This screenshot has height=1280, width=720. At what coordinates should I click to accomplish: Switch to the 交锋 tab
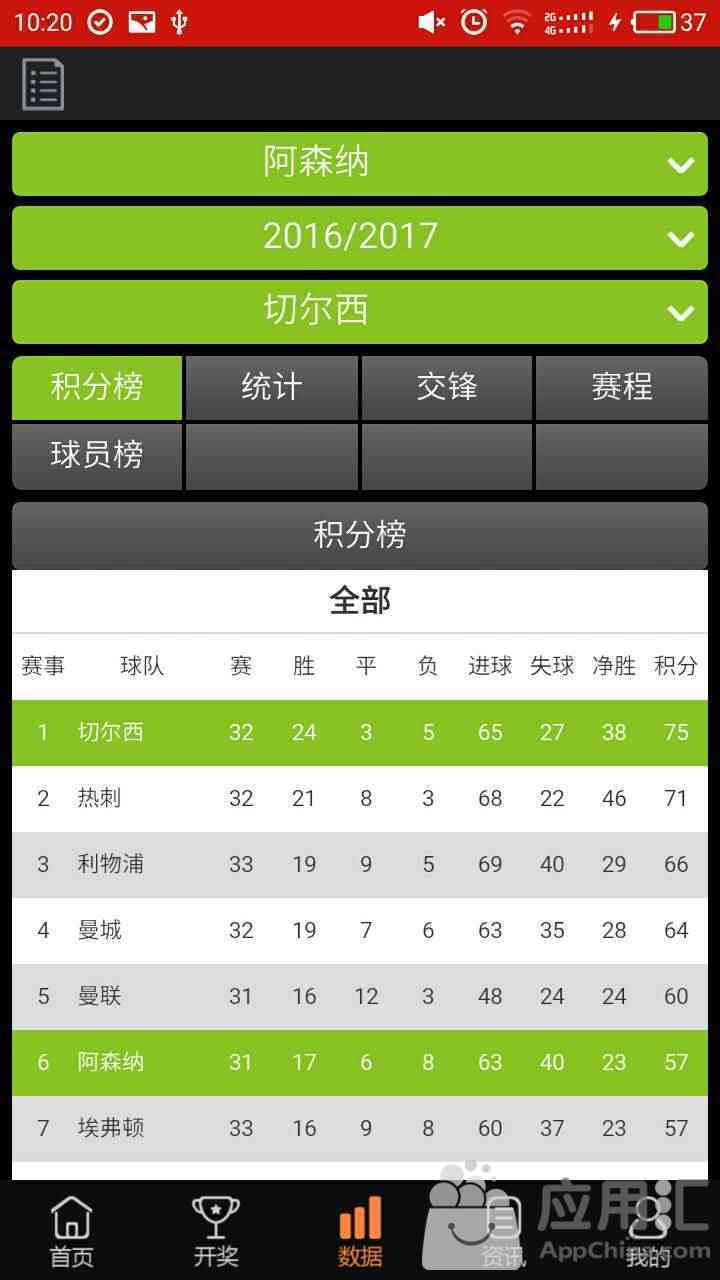coord(447,387)
